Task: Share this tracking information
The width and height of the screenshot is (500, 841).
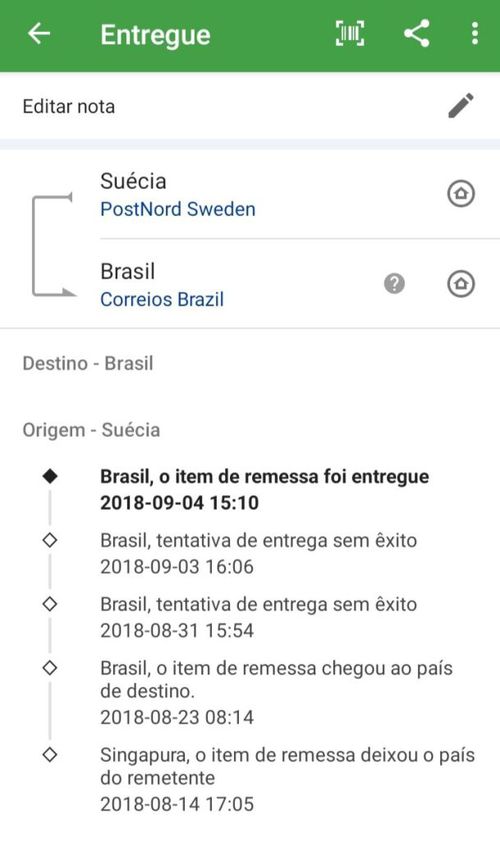Action: (417, 34)
